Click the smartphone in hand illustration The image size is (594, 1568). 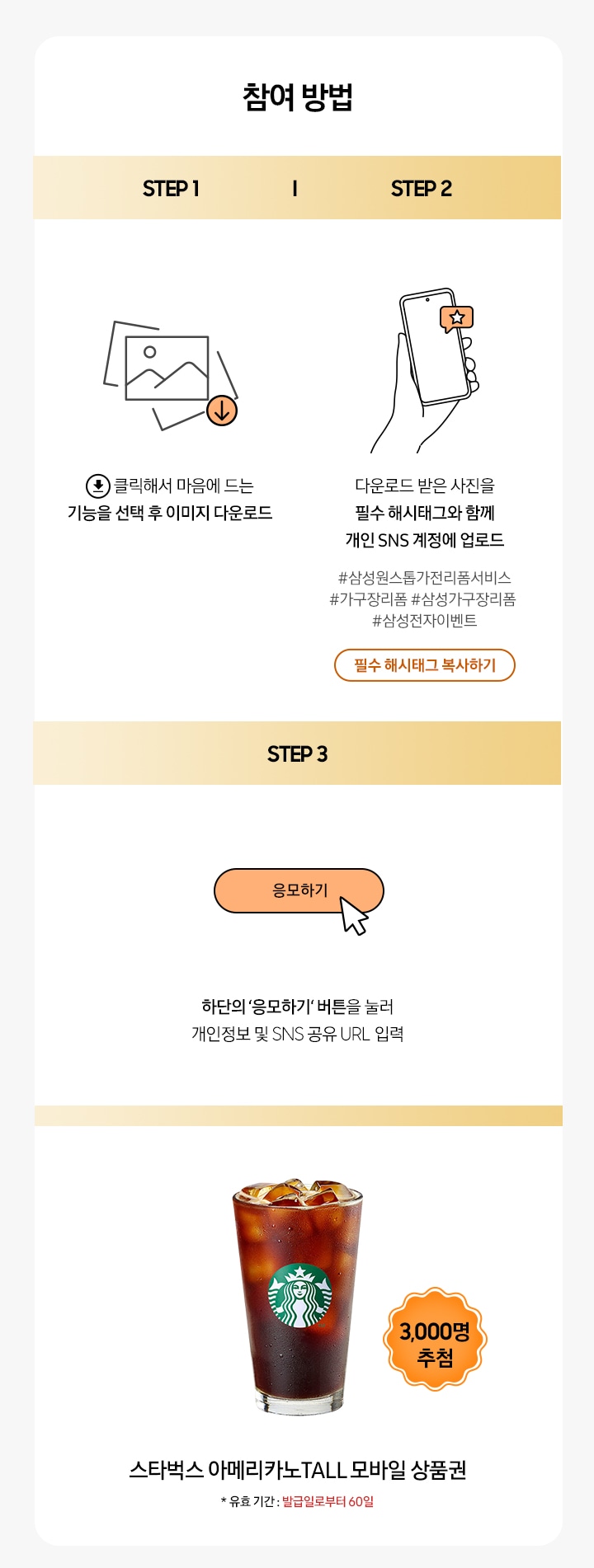tap(429, 363)
